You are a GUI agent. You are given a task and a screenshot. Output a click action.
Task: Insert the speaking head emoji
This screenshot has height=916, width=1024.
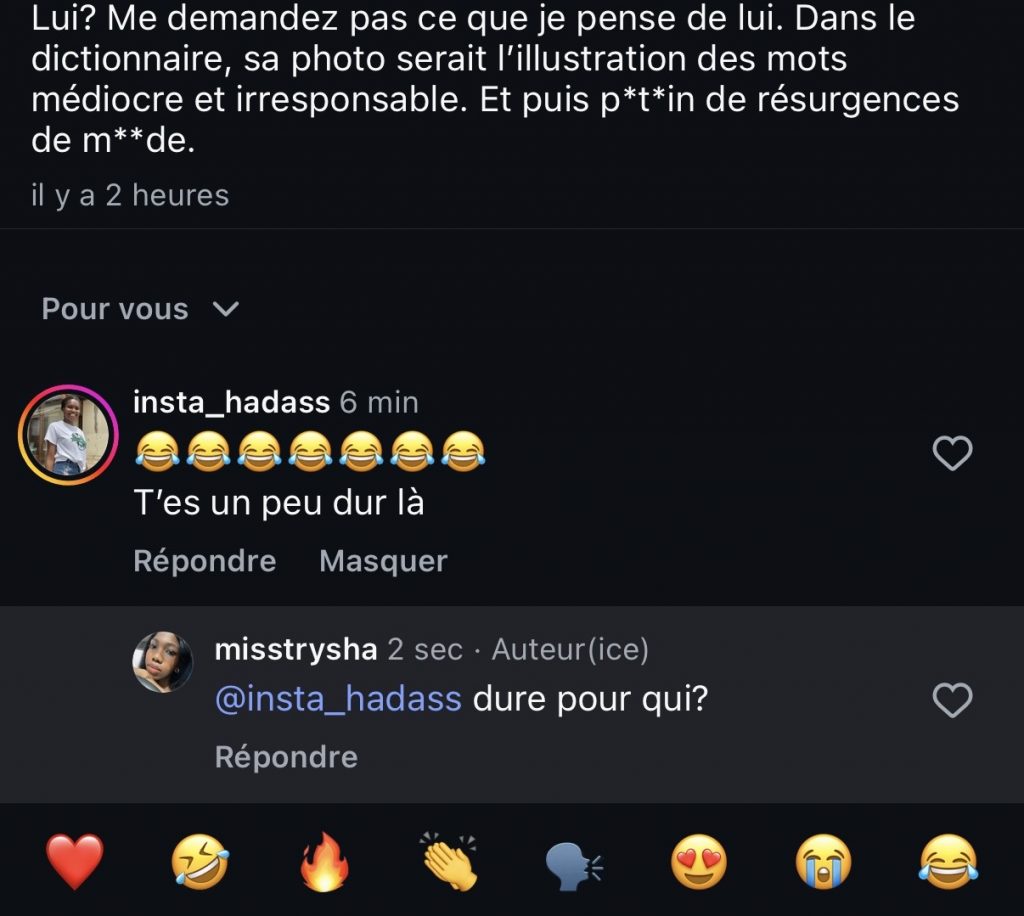pyautogui.click(x=574, y=861)
